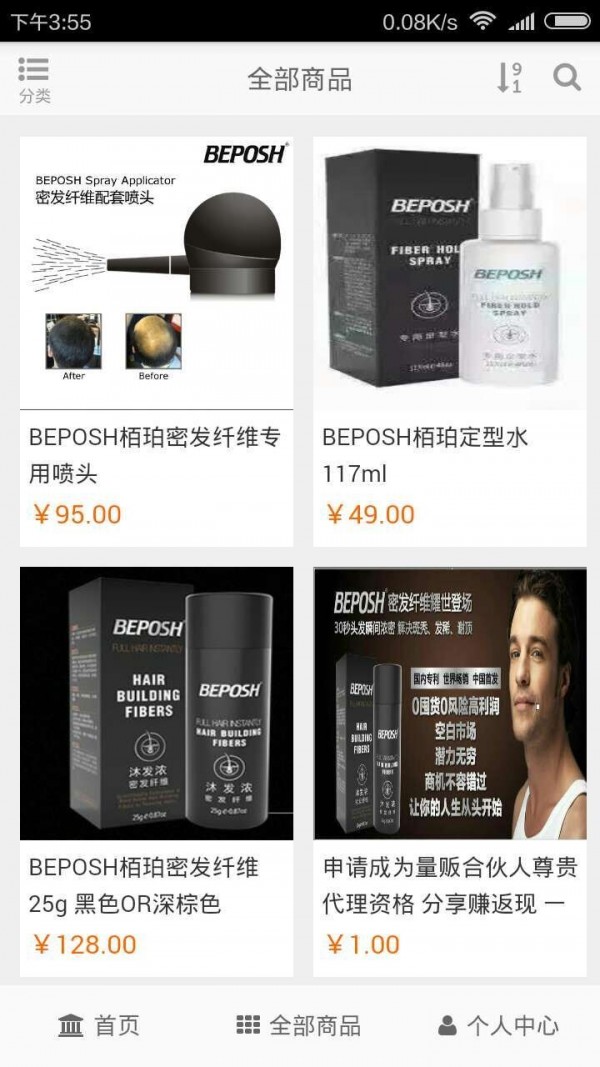View the BEPOSH栢珀定型水 117ml product
This screenshot has width=600, height=1067.
(449, 340)
